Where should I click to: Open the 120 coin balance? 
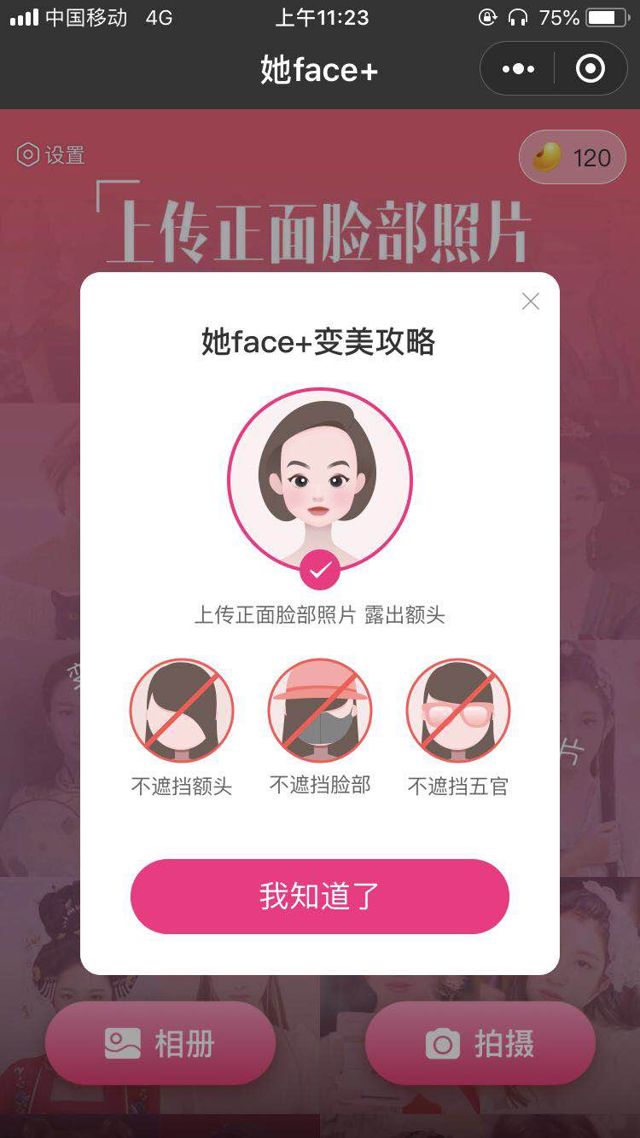(x=573, y=157)
